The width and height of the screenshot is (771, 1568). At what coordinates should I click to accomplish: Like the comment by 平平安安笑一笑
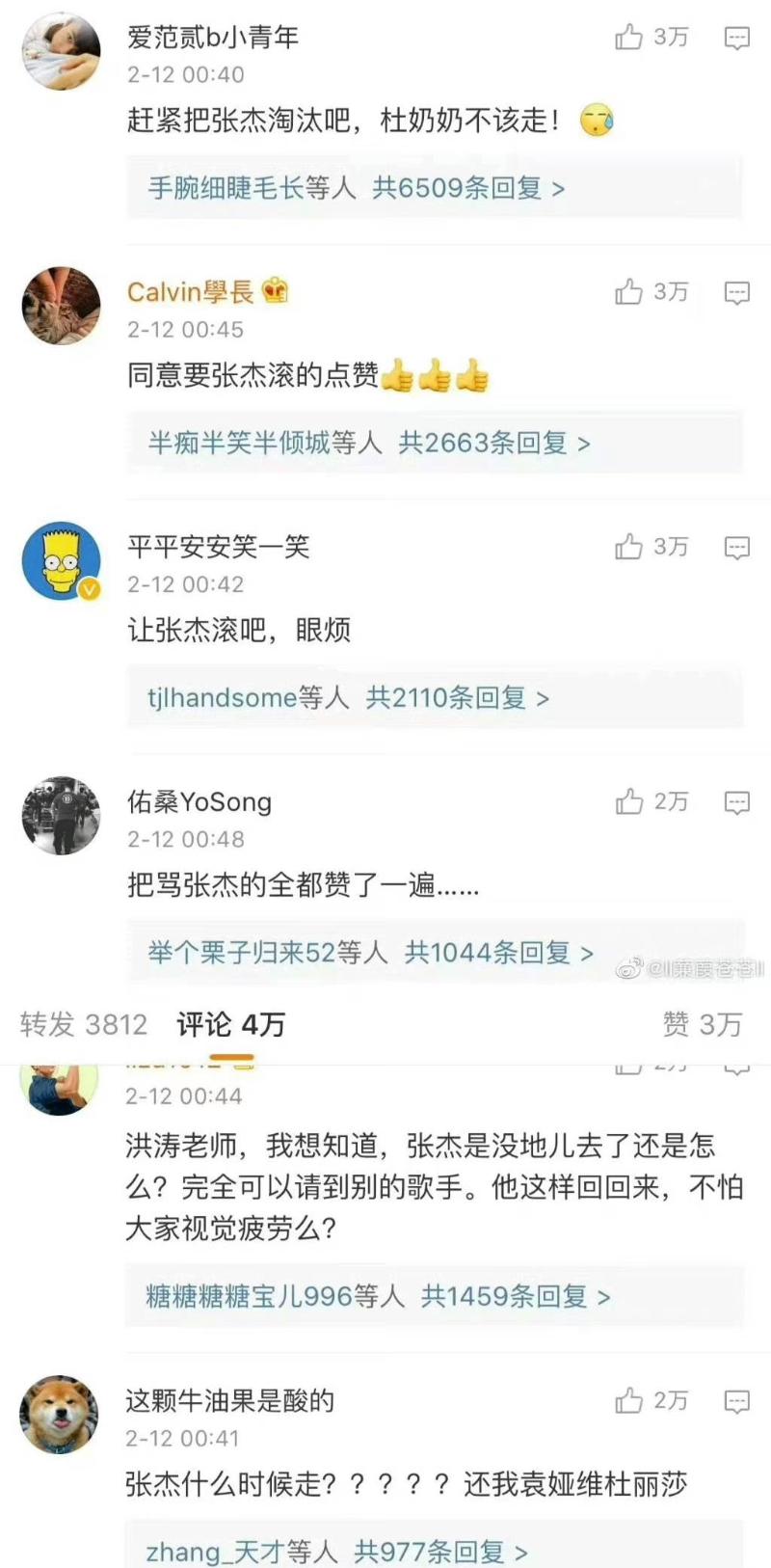point(630,548)
